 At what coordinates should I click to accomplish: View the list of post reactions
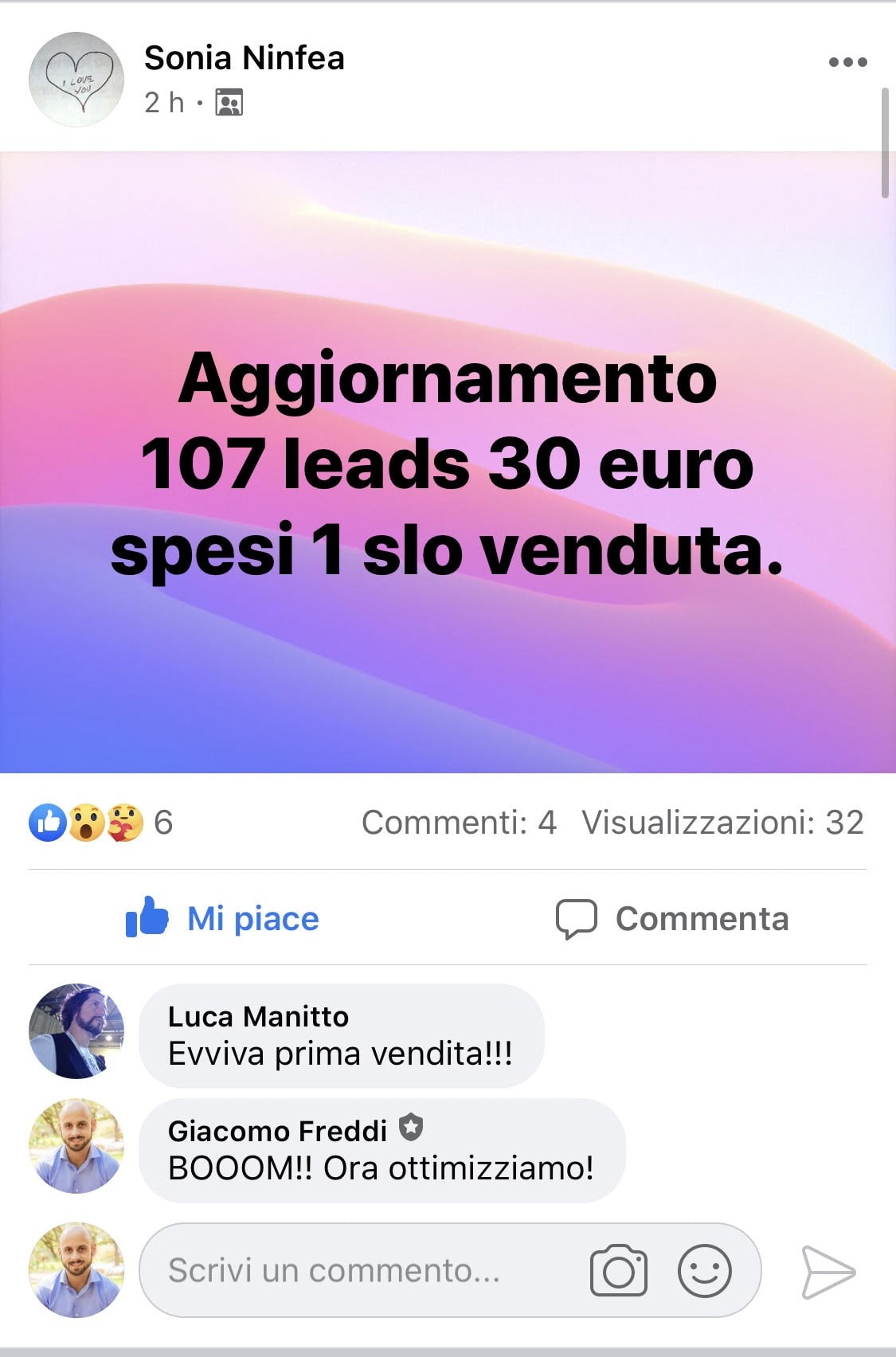pyautogui.click(x=100, y=823)
